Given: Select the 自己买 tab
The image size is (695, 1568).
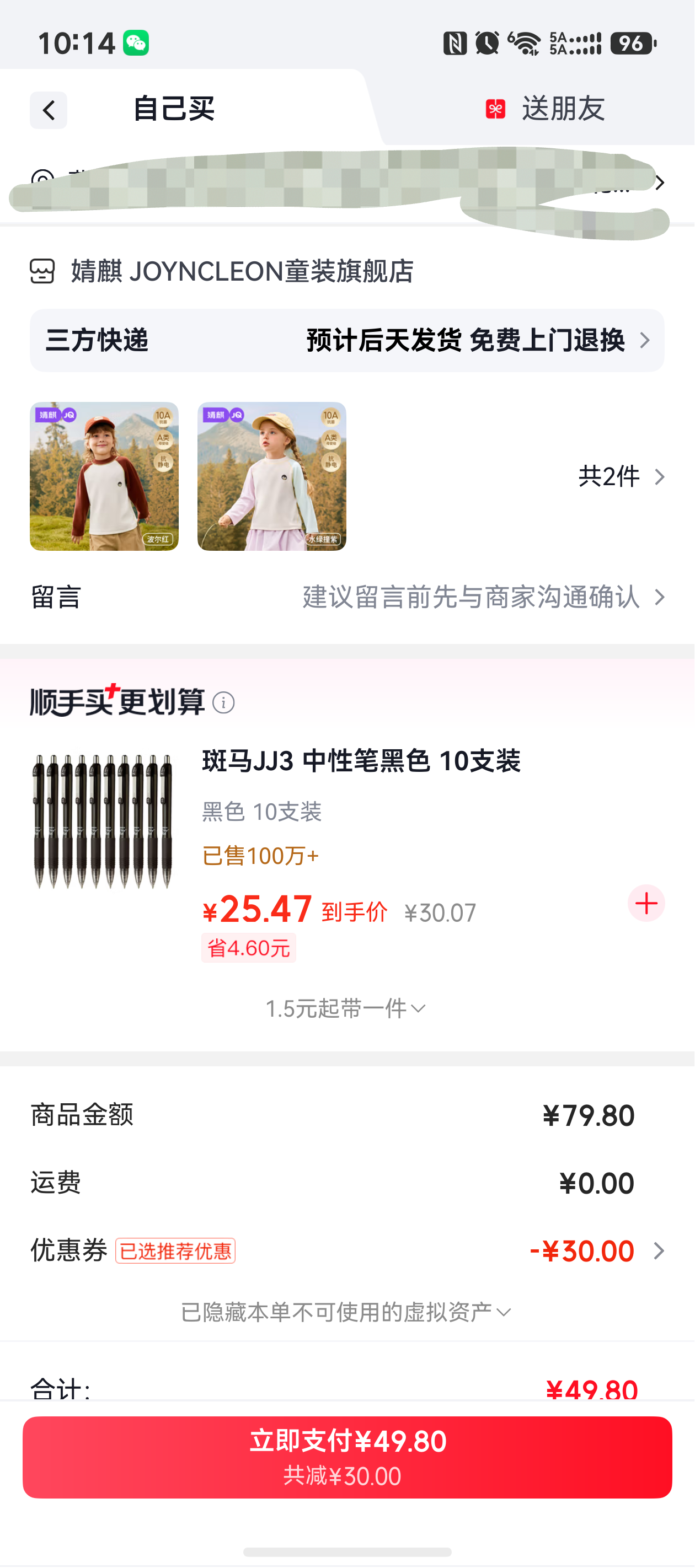Looking at the screenshot, I should point(174,109).
